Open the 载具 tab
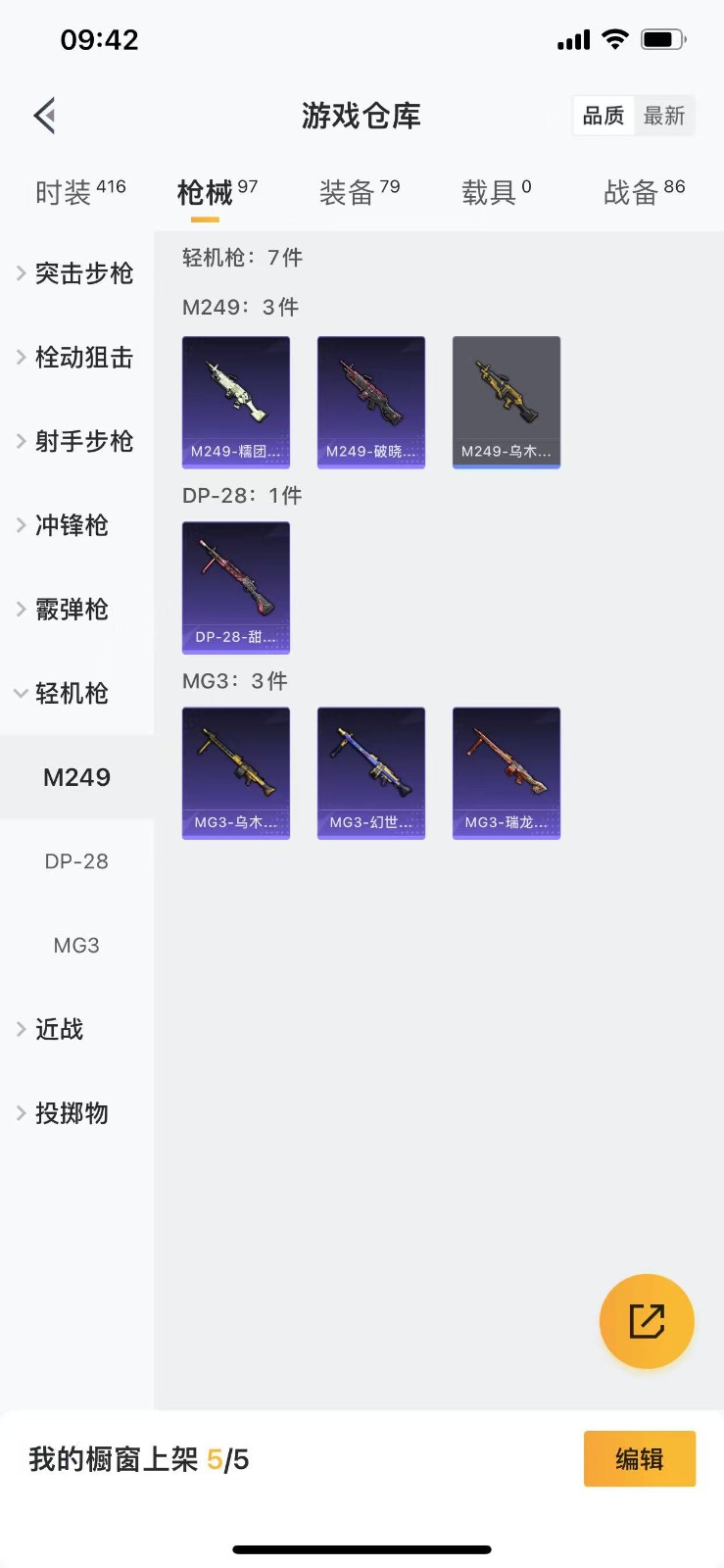The height and width of the screenshot is (1568, 724). (x=497, y=191)
